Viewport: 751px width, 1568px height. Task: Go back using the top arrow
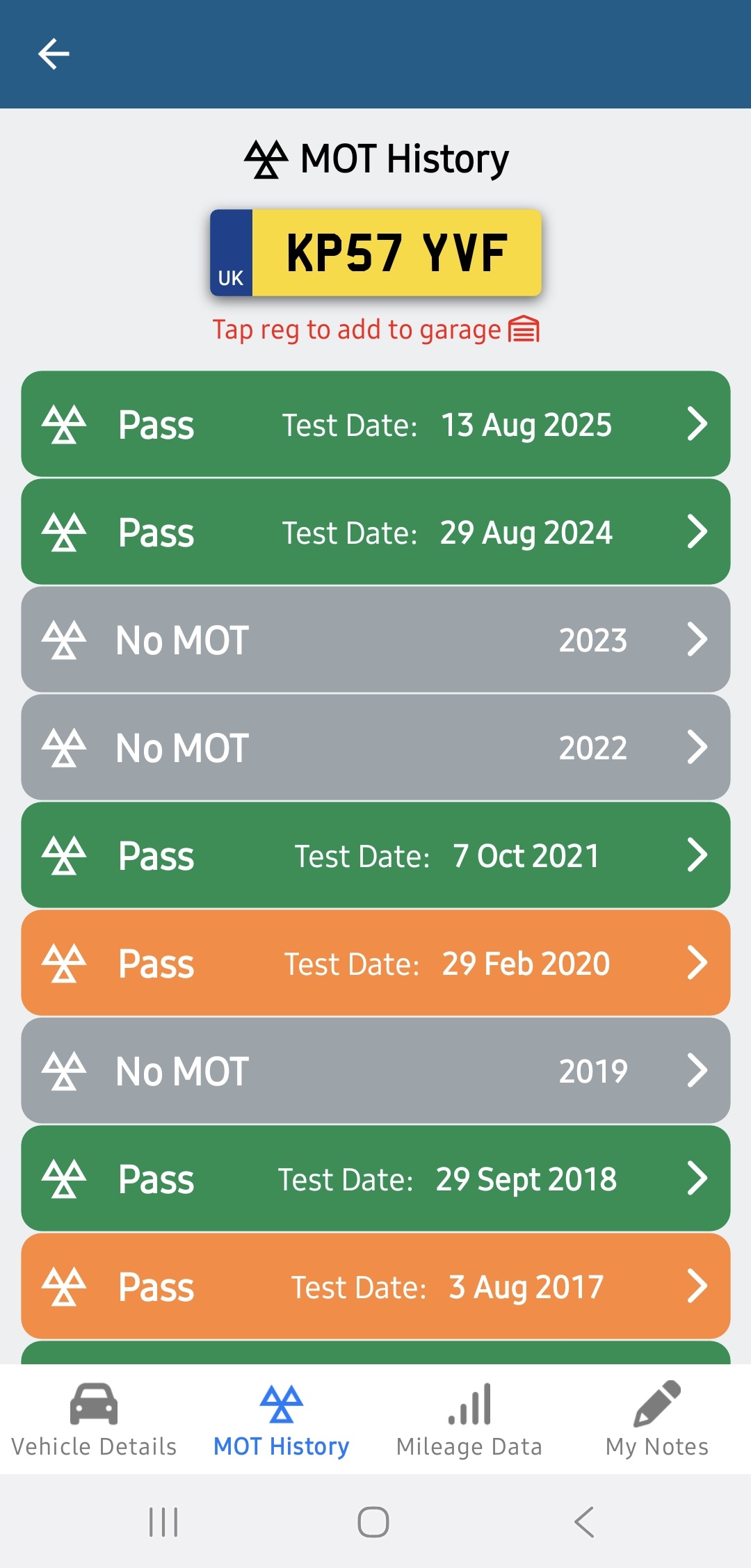(x=54, y=54)
